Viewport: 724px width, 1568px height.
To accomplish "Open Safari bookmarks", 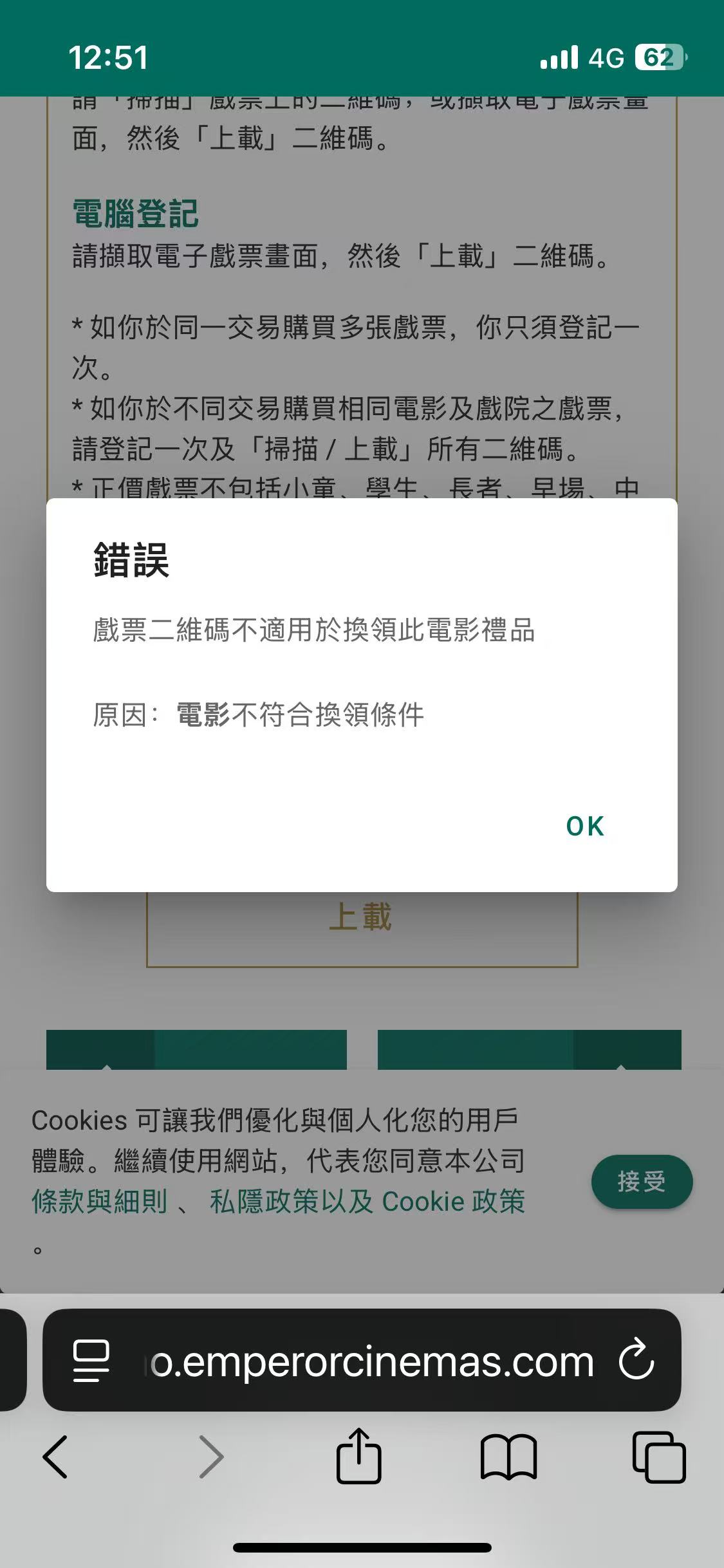I will coord(508,1457).
